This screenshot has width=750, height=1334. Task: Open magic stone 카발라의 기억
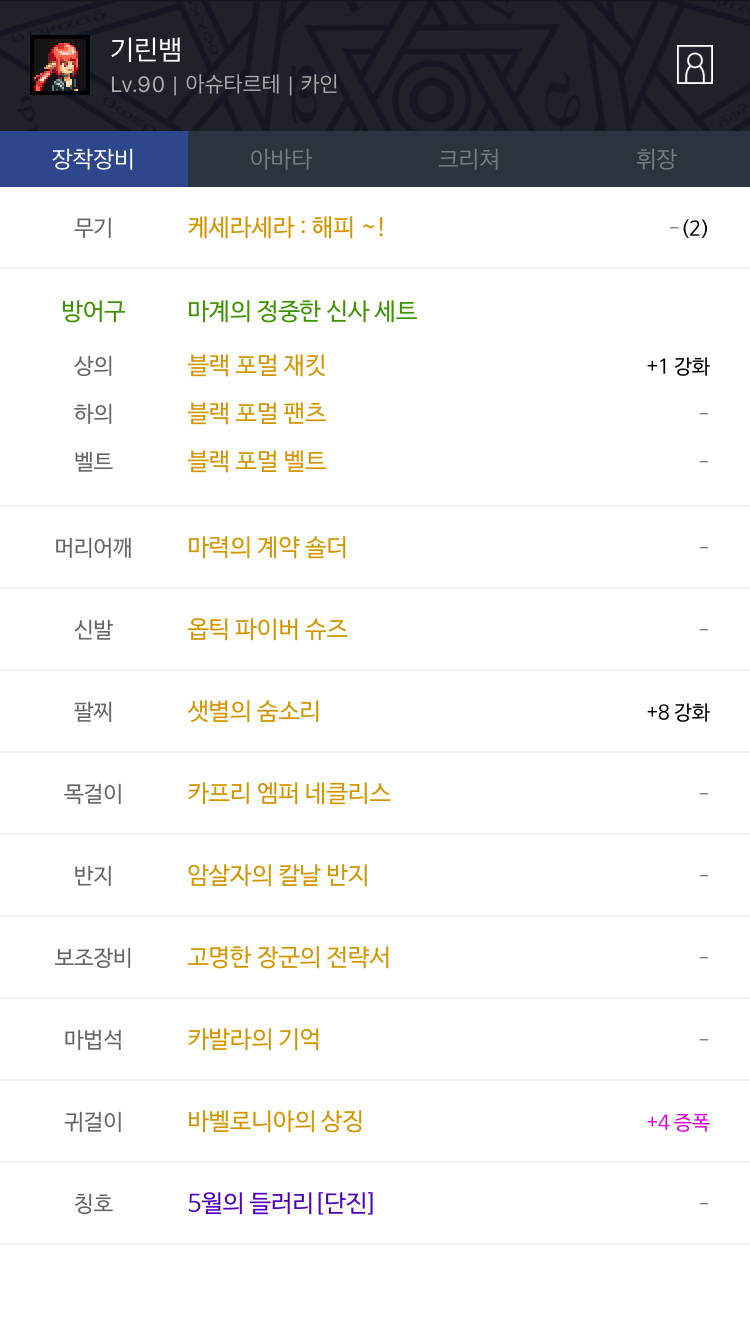coord(254,1039)
